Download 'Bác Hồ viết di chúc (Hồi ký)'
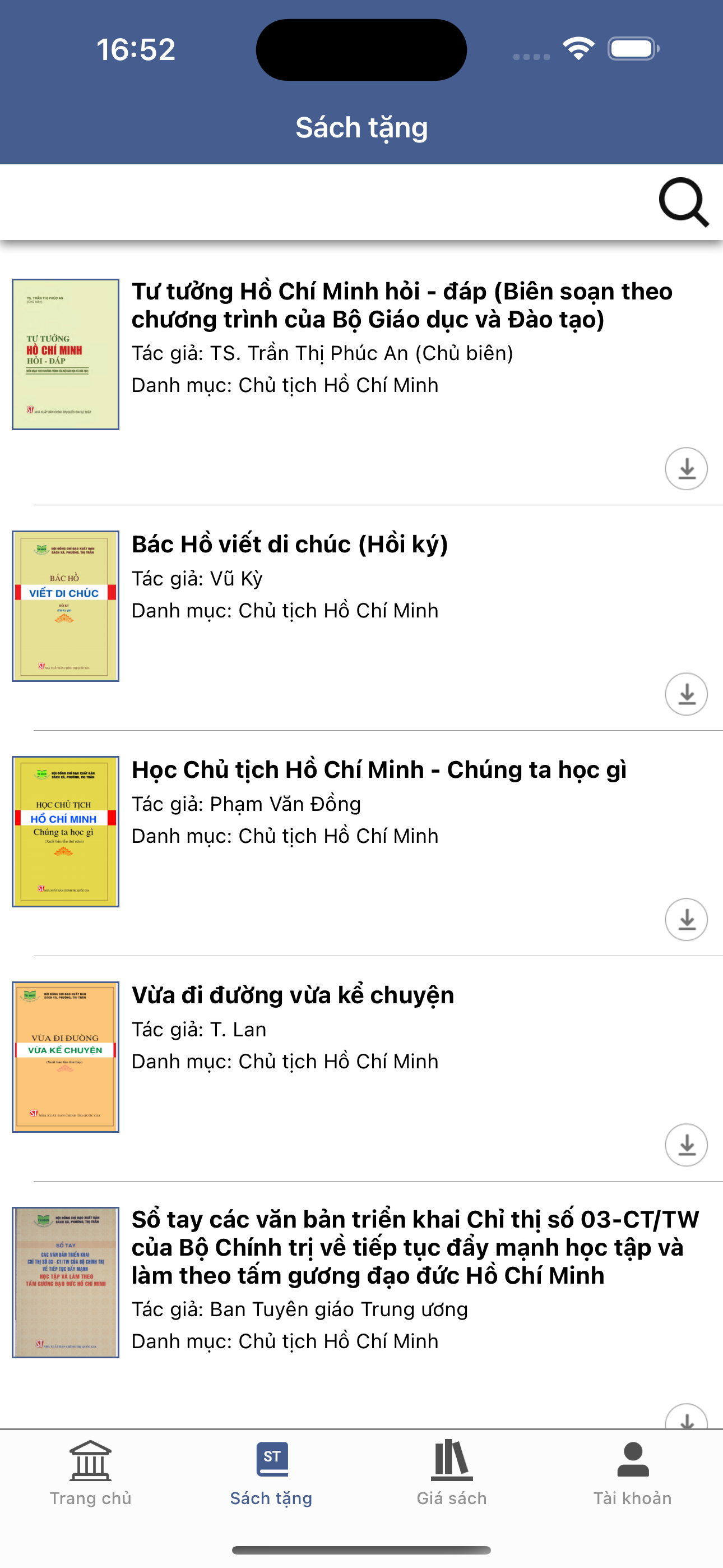The height and width of the screenshot is (1568, 723). click(x=686, y=694)
